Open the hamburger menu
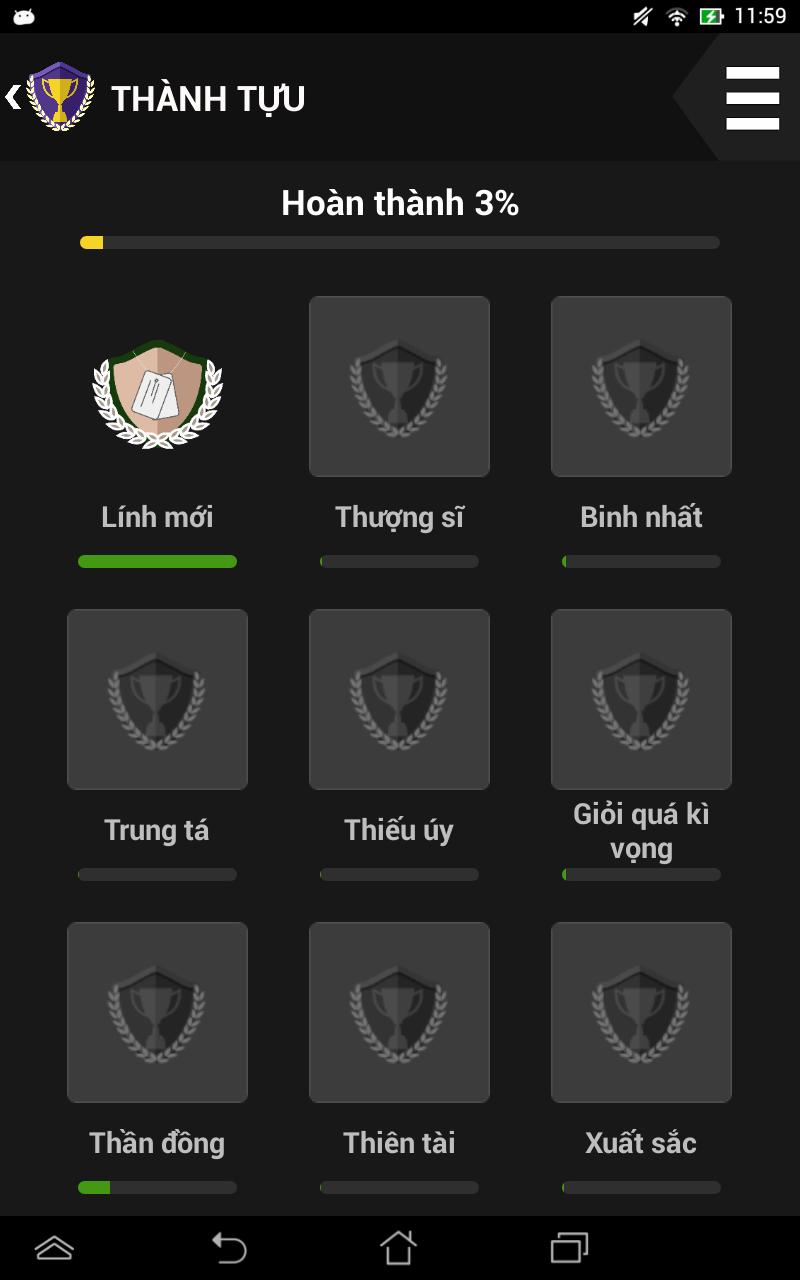The height and width of the screenshot is (1280, 800). (x=752, y=98)
